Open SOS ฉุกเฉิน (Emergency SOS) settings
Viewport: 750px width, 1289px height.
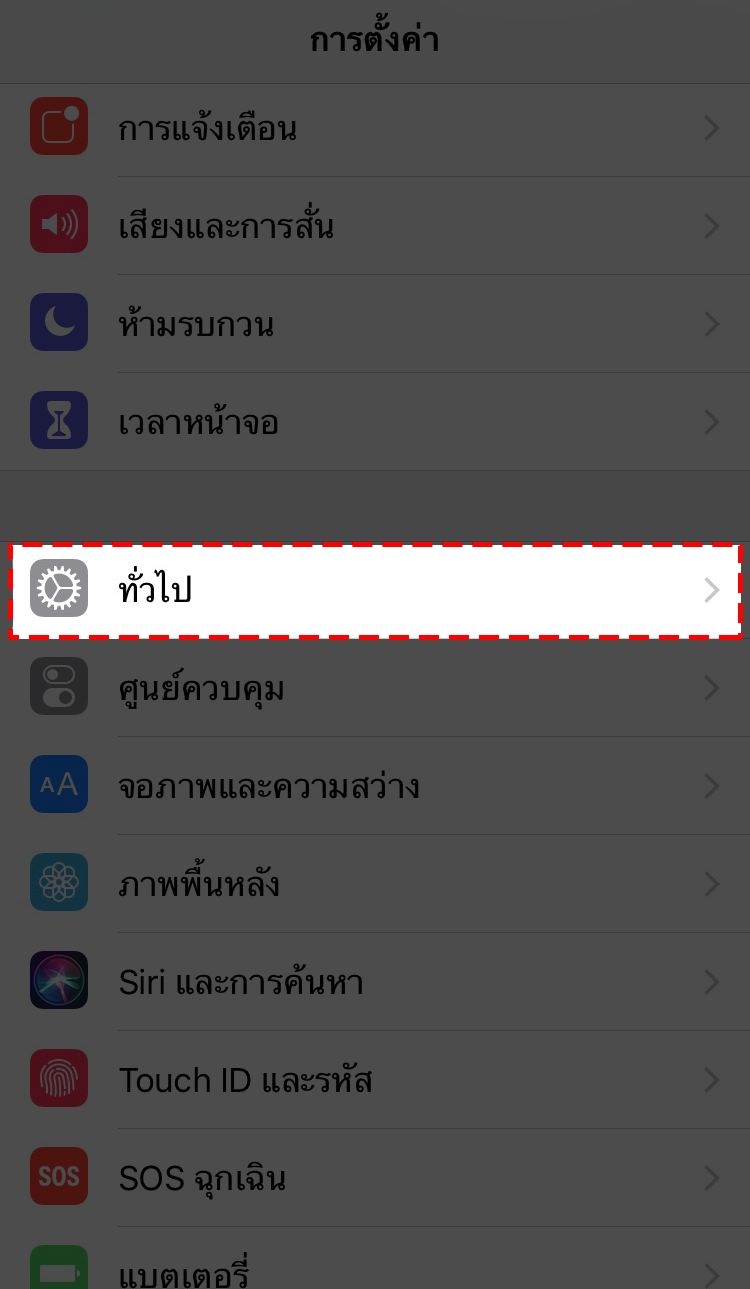pyautogui.click(x=375, y=1178)
